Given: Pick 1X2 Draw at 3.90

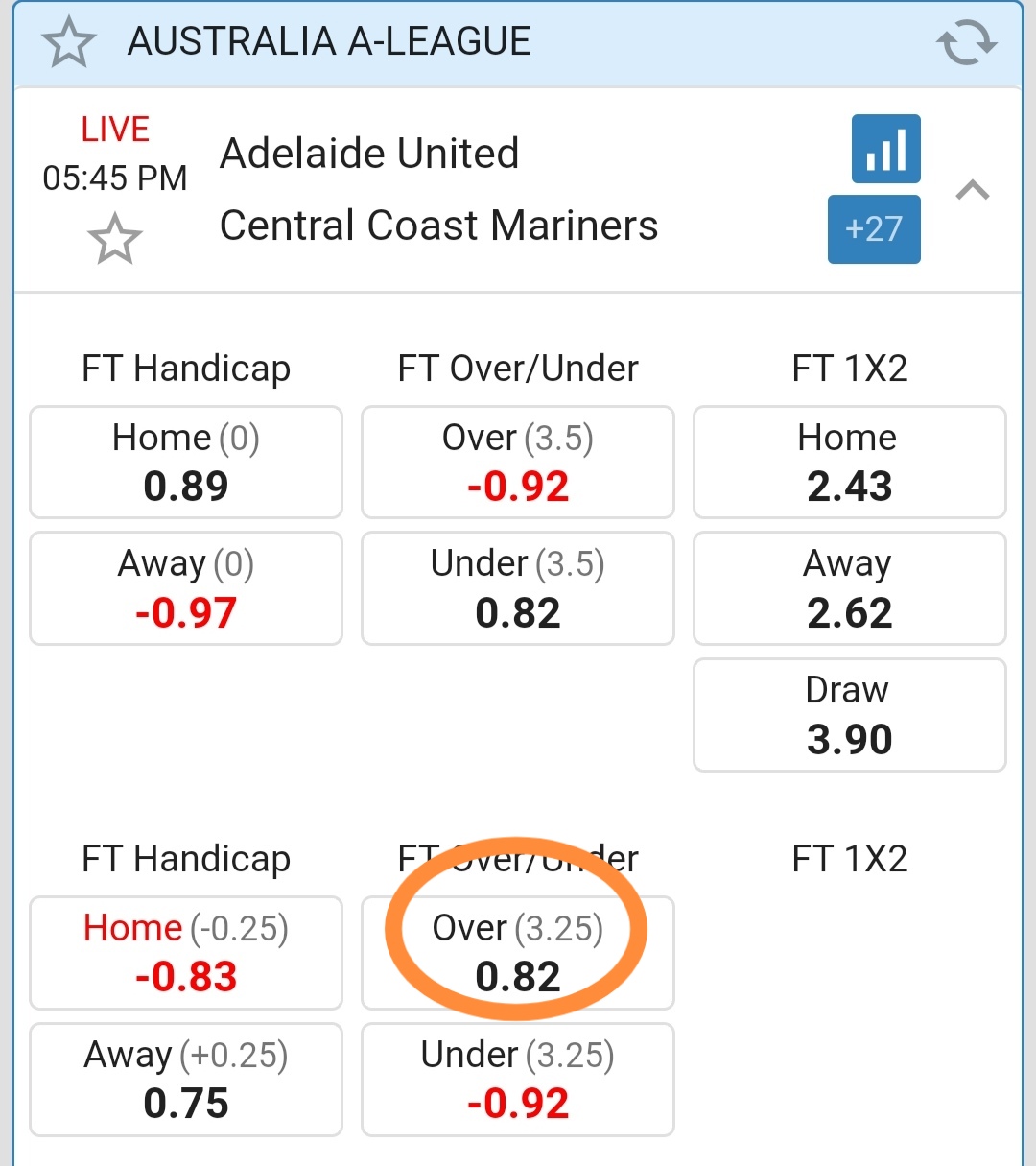Looking at the screenshot, I should [x=849, y=715].
